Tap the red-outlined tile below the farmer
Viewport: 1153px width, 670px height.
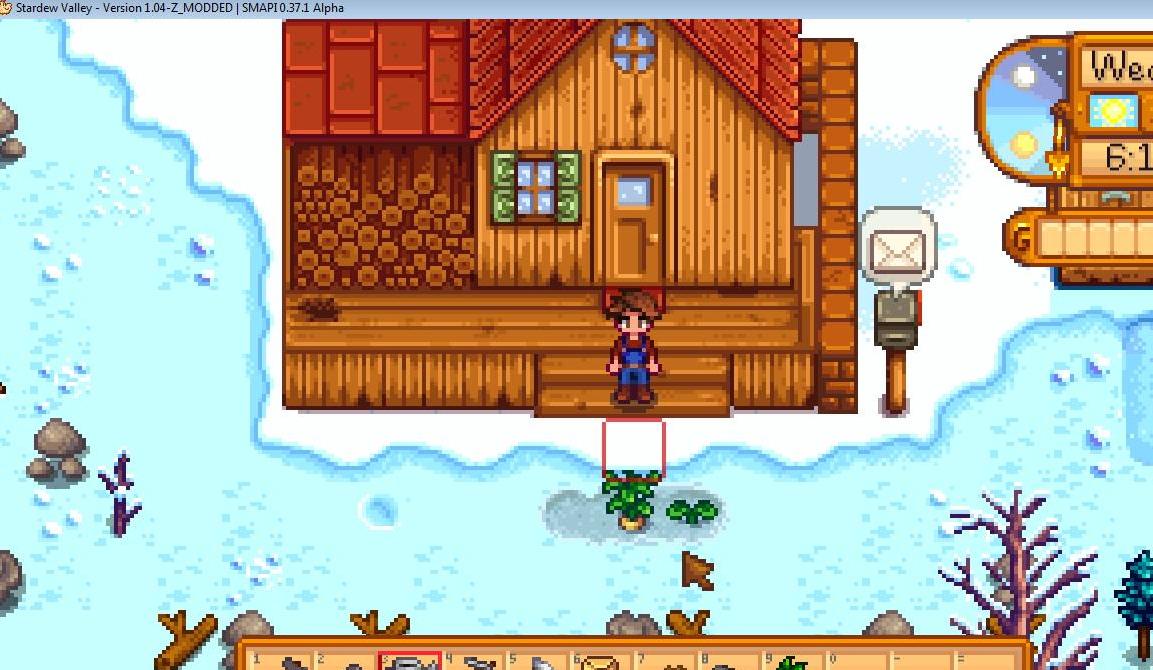tap(633, 447)
